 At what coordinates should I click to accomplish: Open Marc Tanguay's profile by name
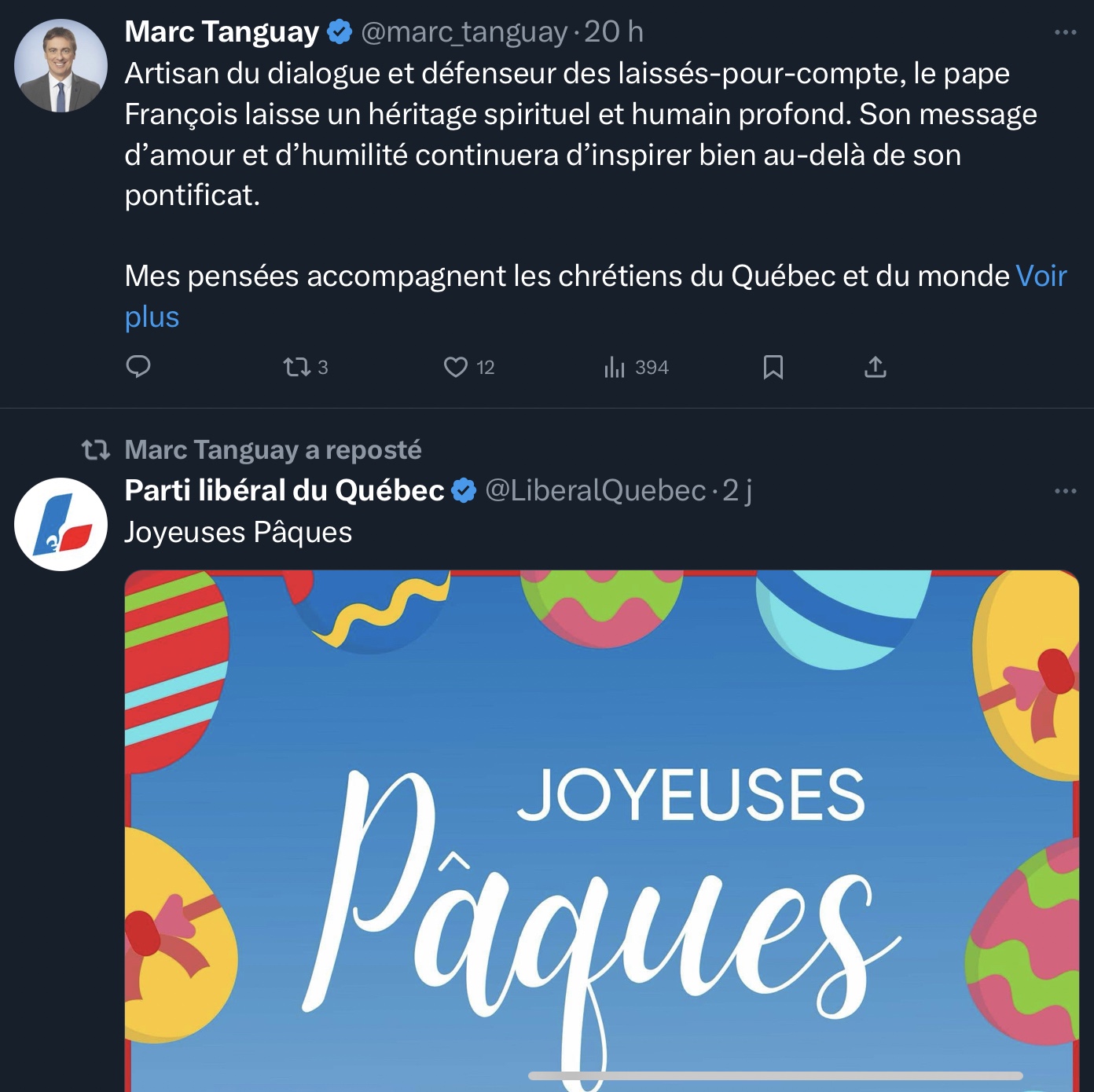click(x=222, y=32)
